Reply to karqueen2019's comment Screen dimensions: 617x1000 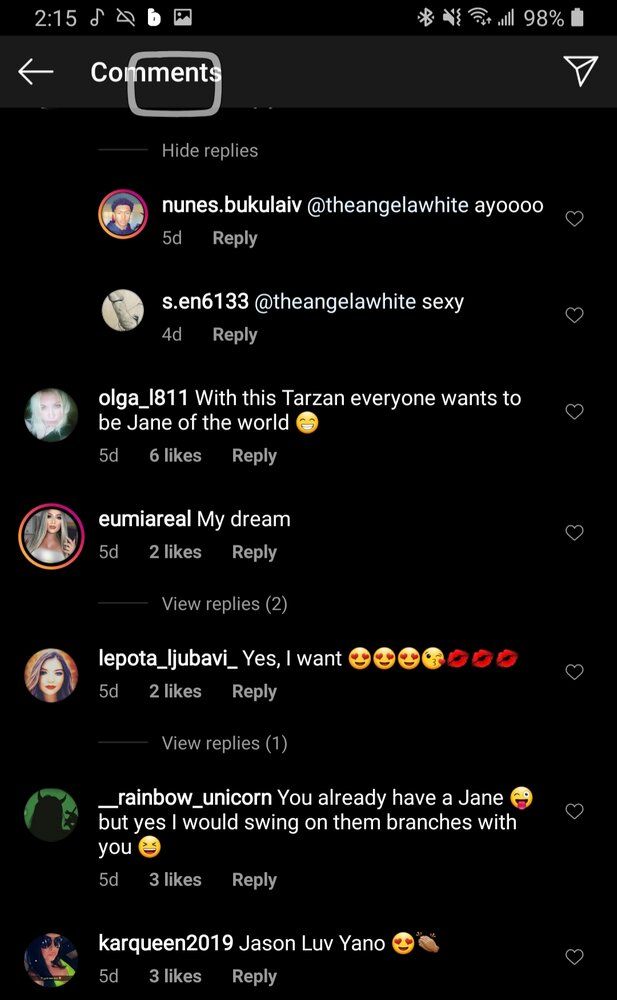point(254,976)
